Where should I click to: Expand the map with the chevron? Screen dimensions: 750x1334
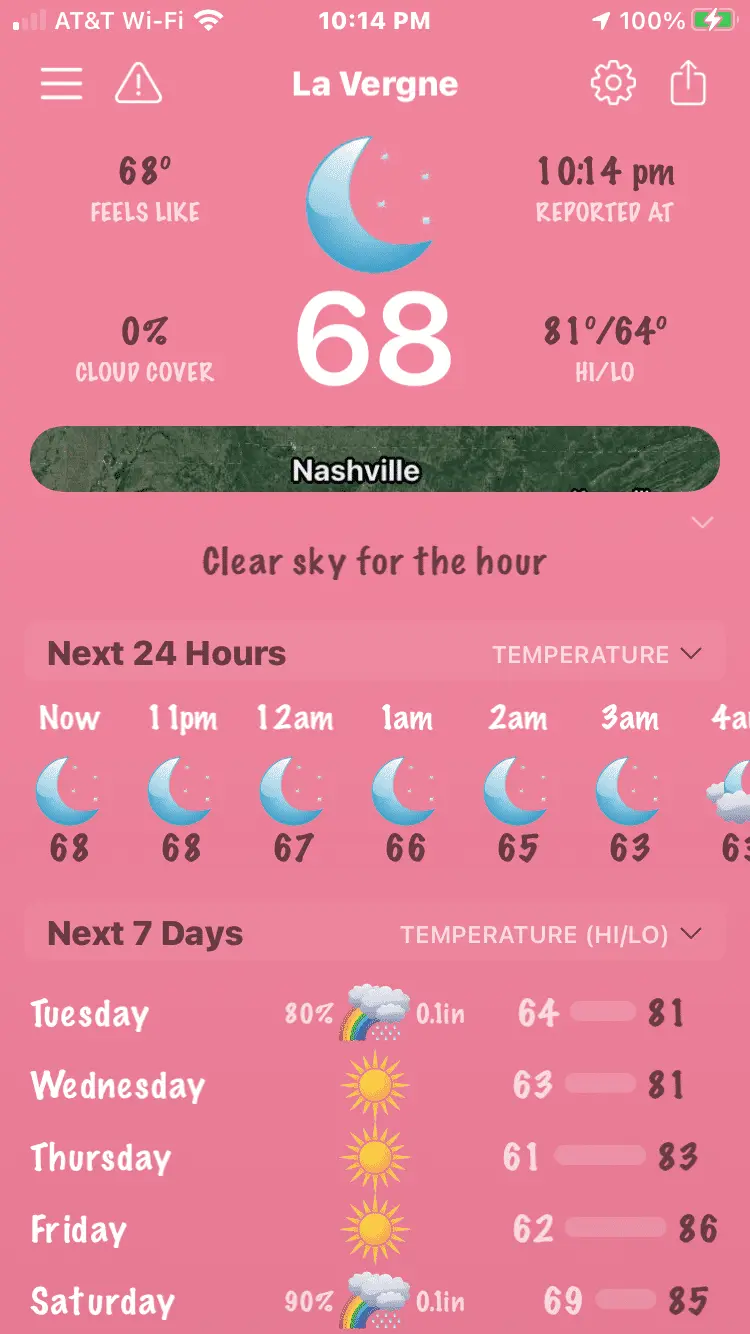coord(702,522)
